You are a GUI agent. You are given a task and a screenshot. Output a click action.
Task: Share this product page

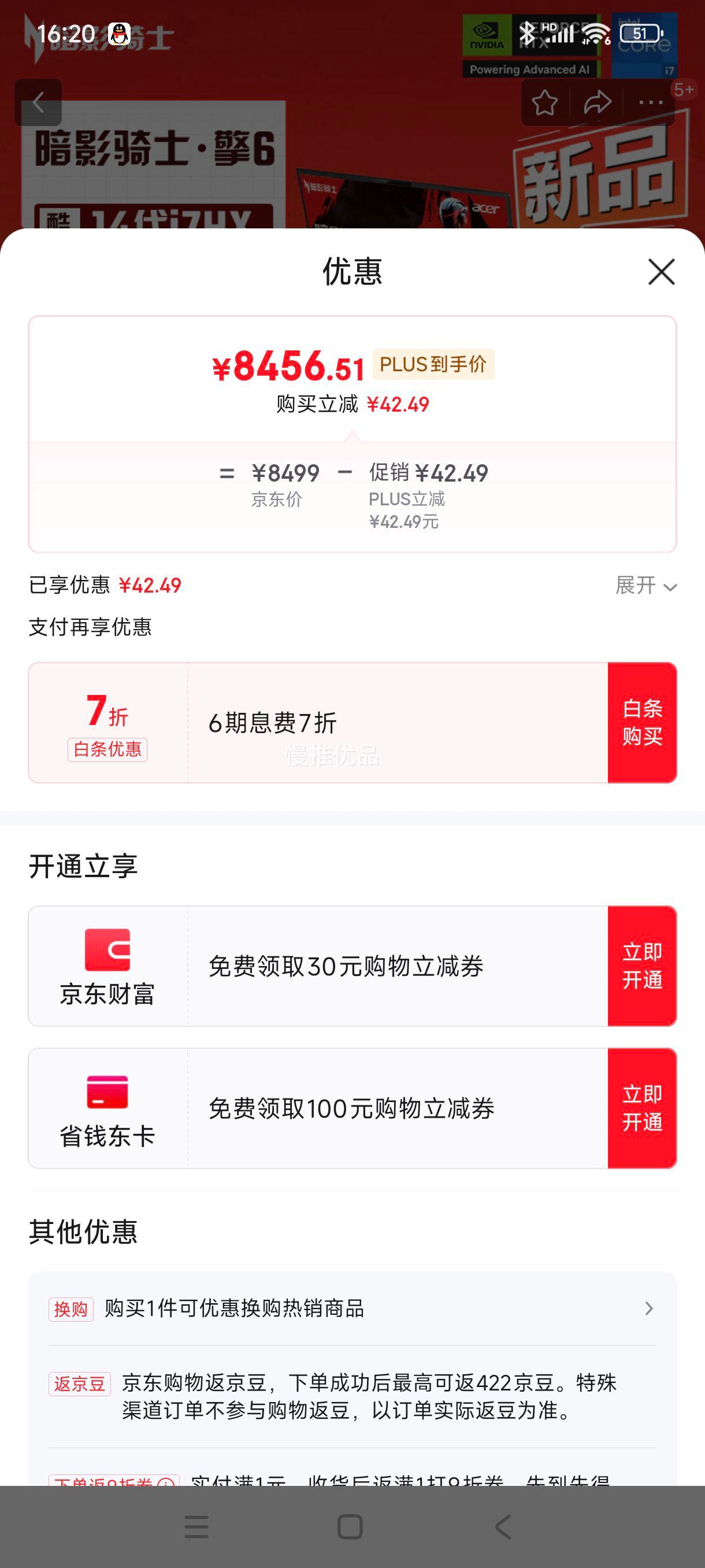(598, 102)
